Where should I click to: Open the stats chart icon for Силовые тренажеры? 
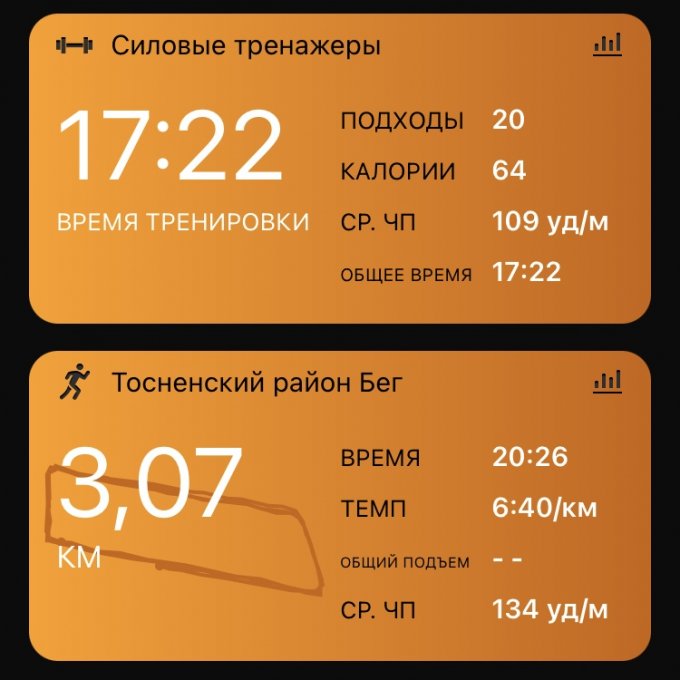(607, 44)
